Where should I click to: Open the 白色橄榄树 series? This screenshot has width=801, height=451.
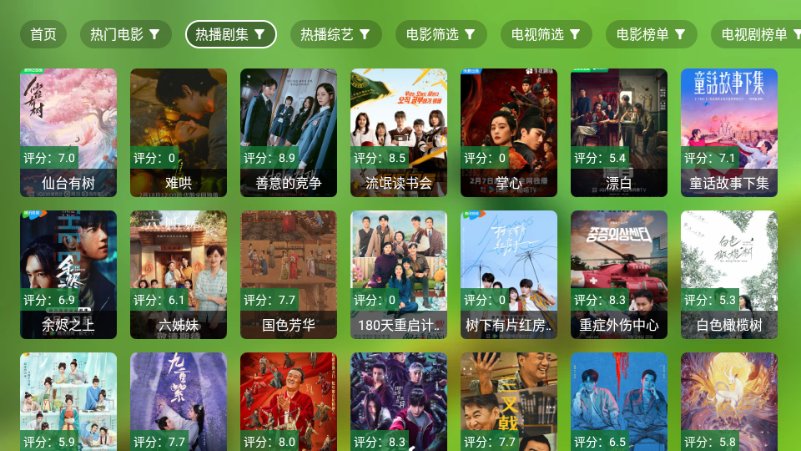point(729,274)
